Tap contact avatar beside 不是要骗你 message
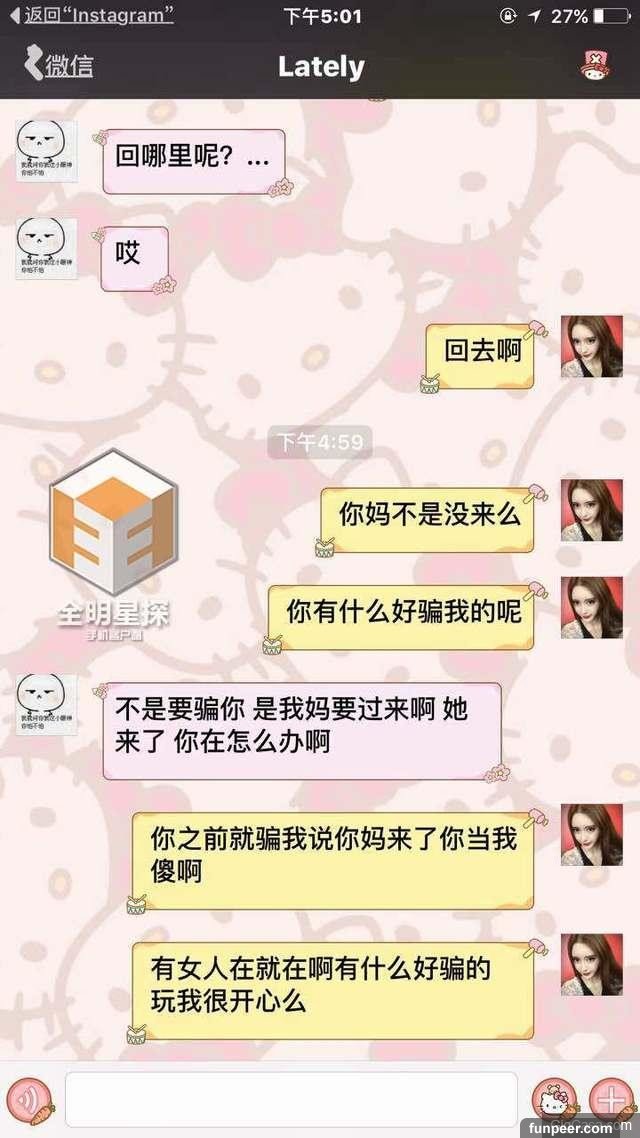640x1138 pixels. 46,704
